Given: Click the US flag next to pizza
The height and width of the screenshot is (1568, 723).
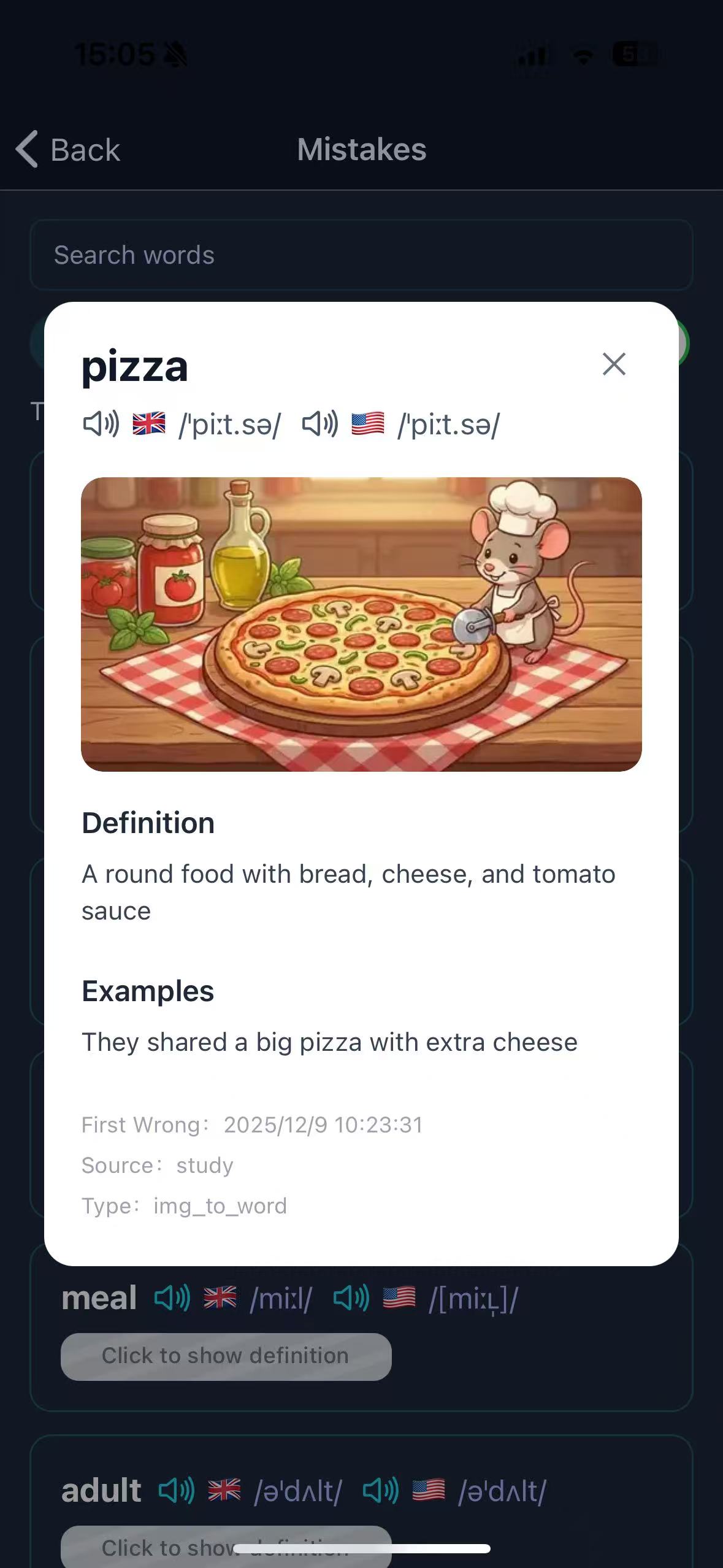Looking at the screenshot, I should 368,424.
